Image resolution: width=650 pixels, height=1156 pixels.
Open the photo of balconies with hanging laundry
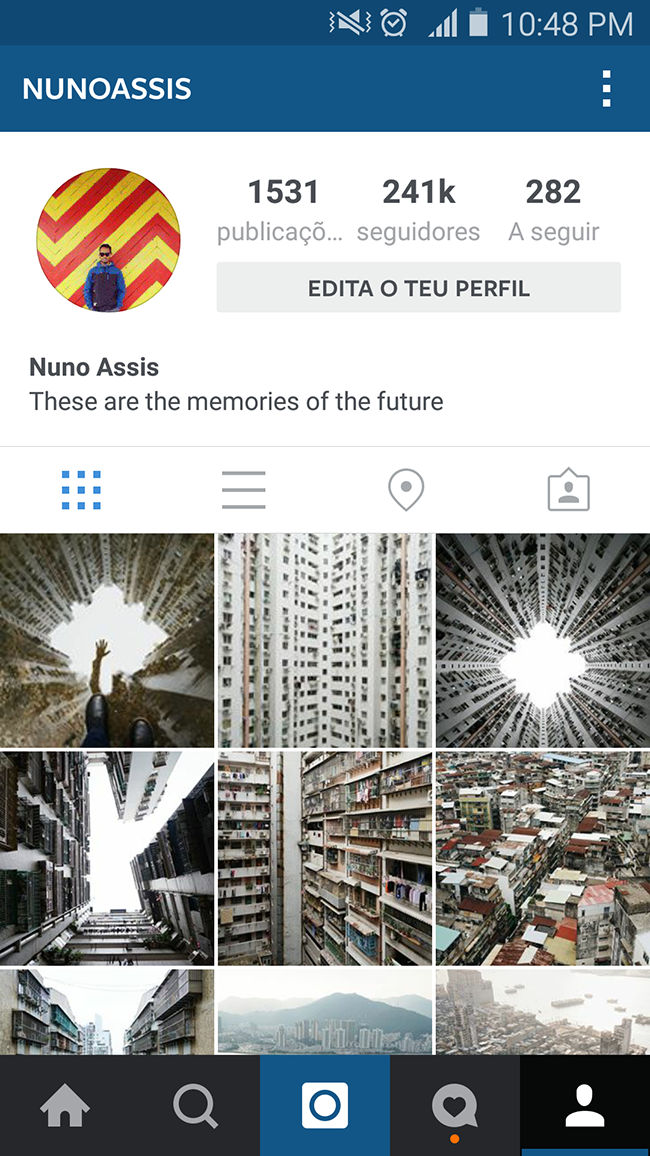tap(325, 858)
